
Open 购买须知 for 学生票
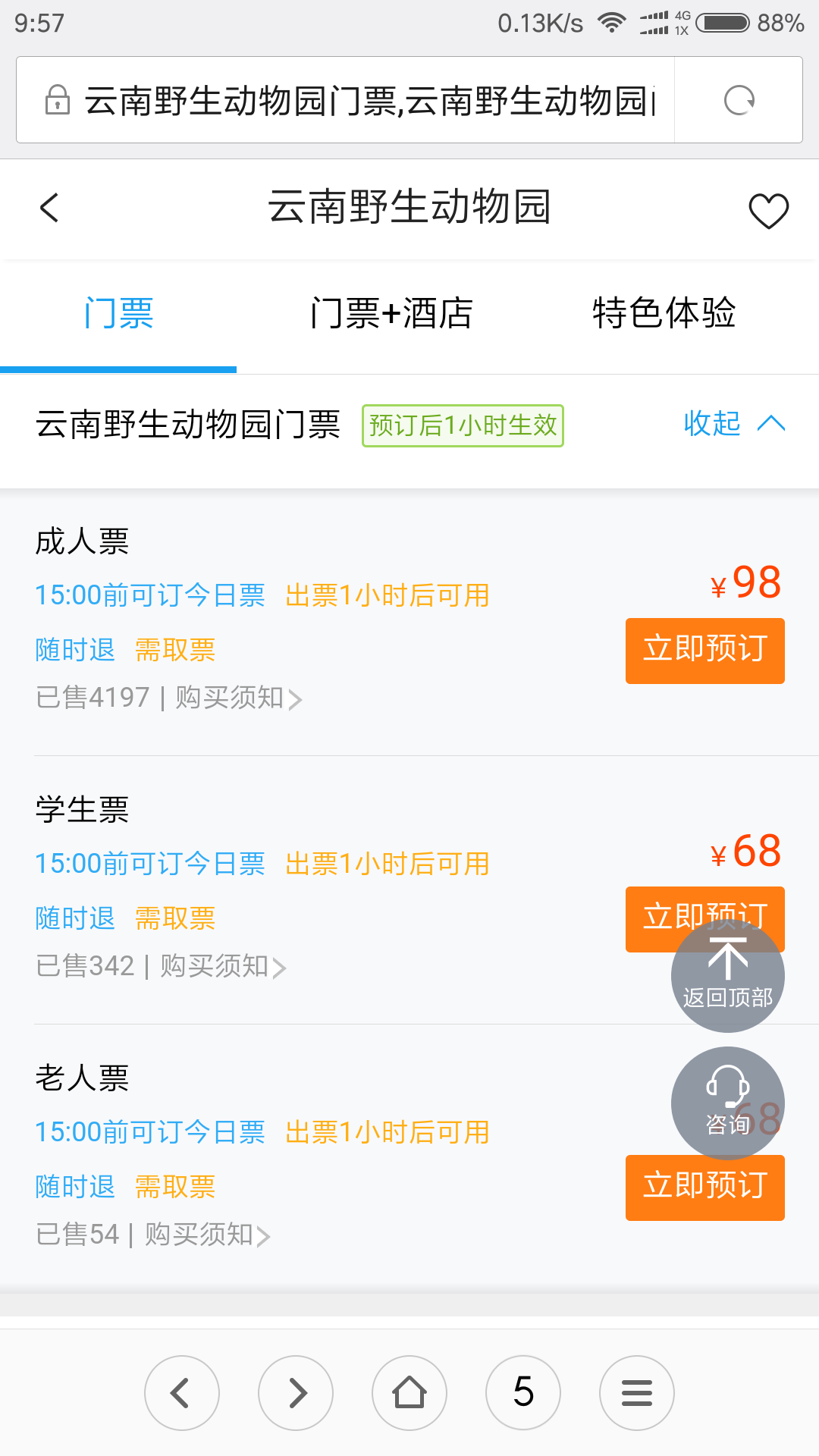coord(223,966)
